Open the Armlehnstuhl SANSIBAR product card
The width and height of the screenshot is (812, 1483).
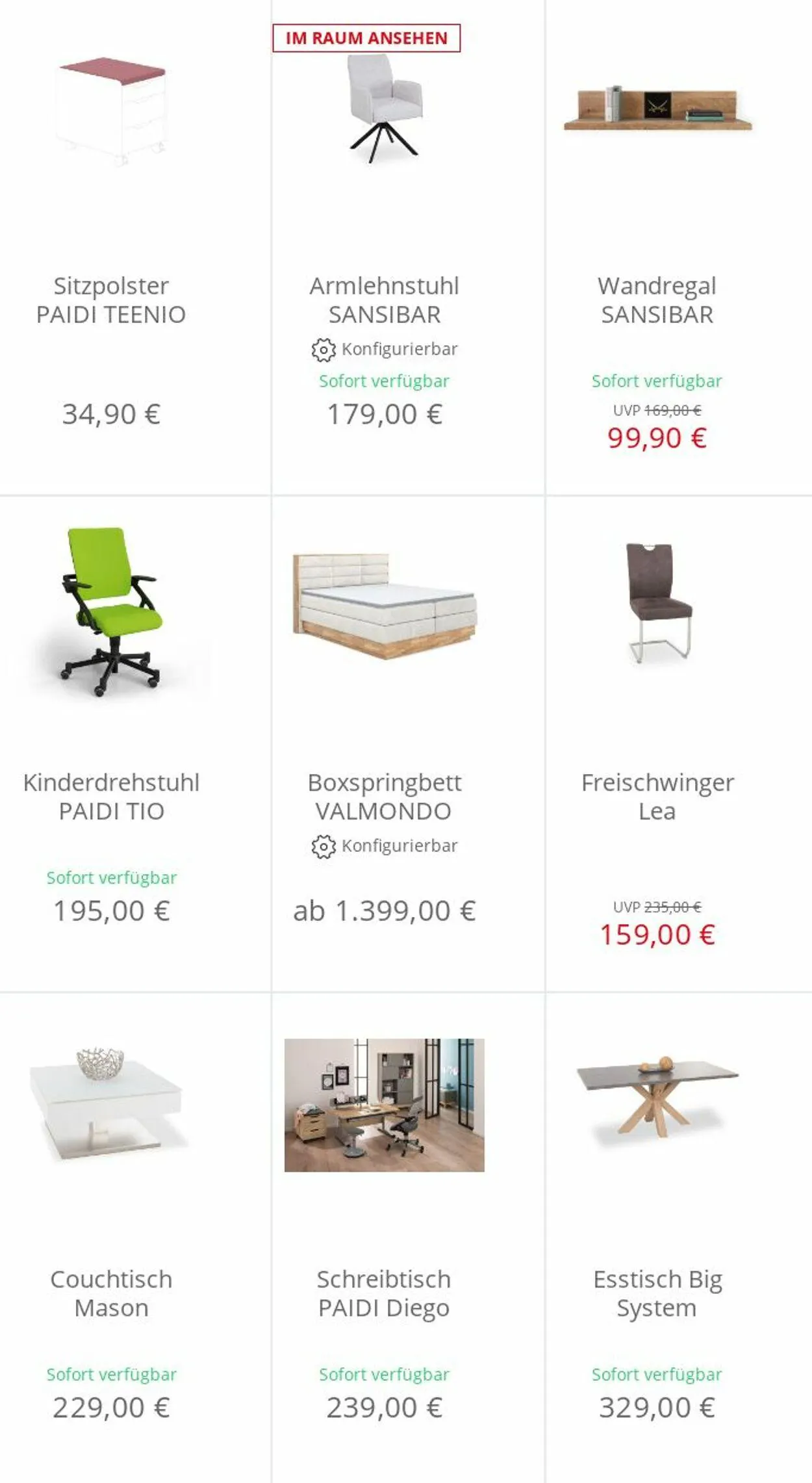pos(384,300)
